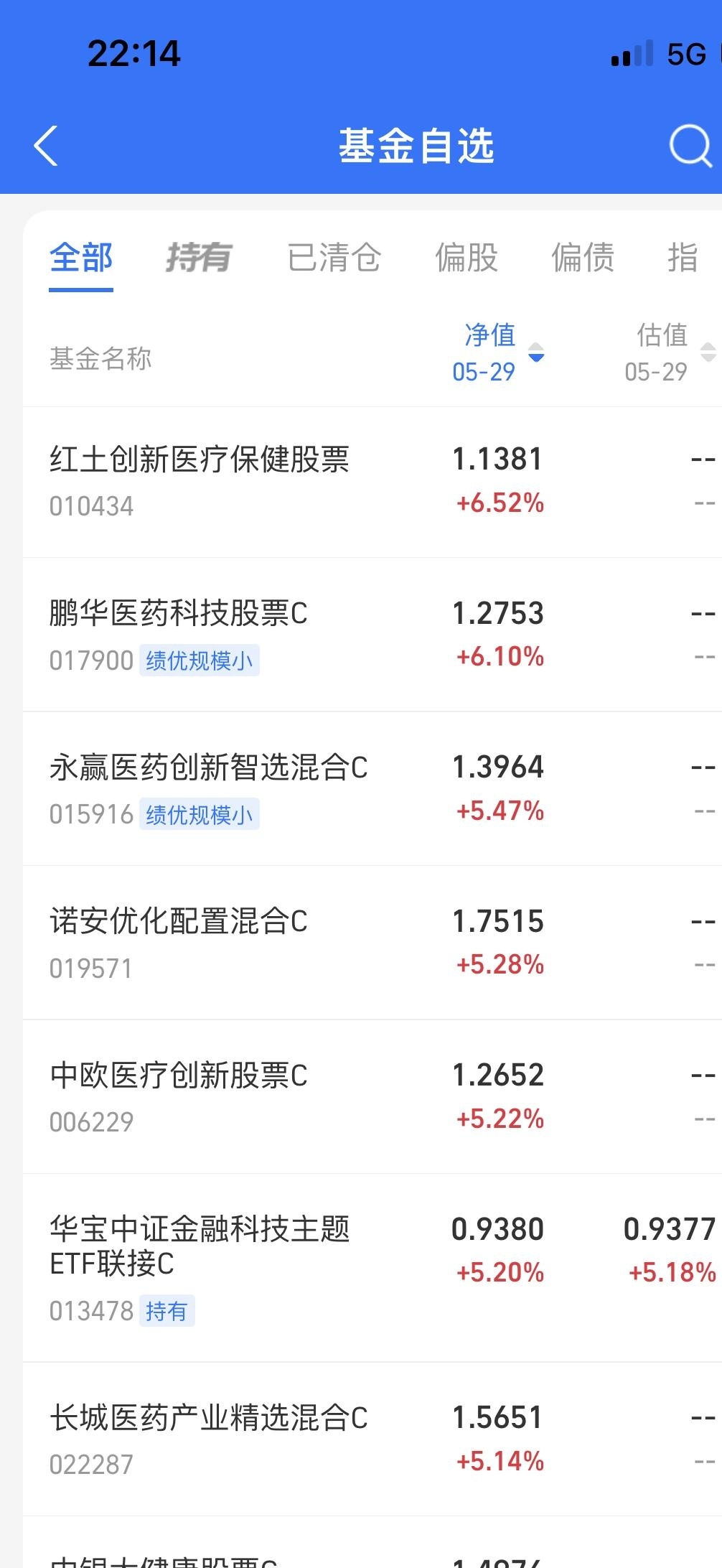Select the 偏股 filter
The image size is (722, 1568).
click(467, 258)
